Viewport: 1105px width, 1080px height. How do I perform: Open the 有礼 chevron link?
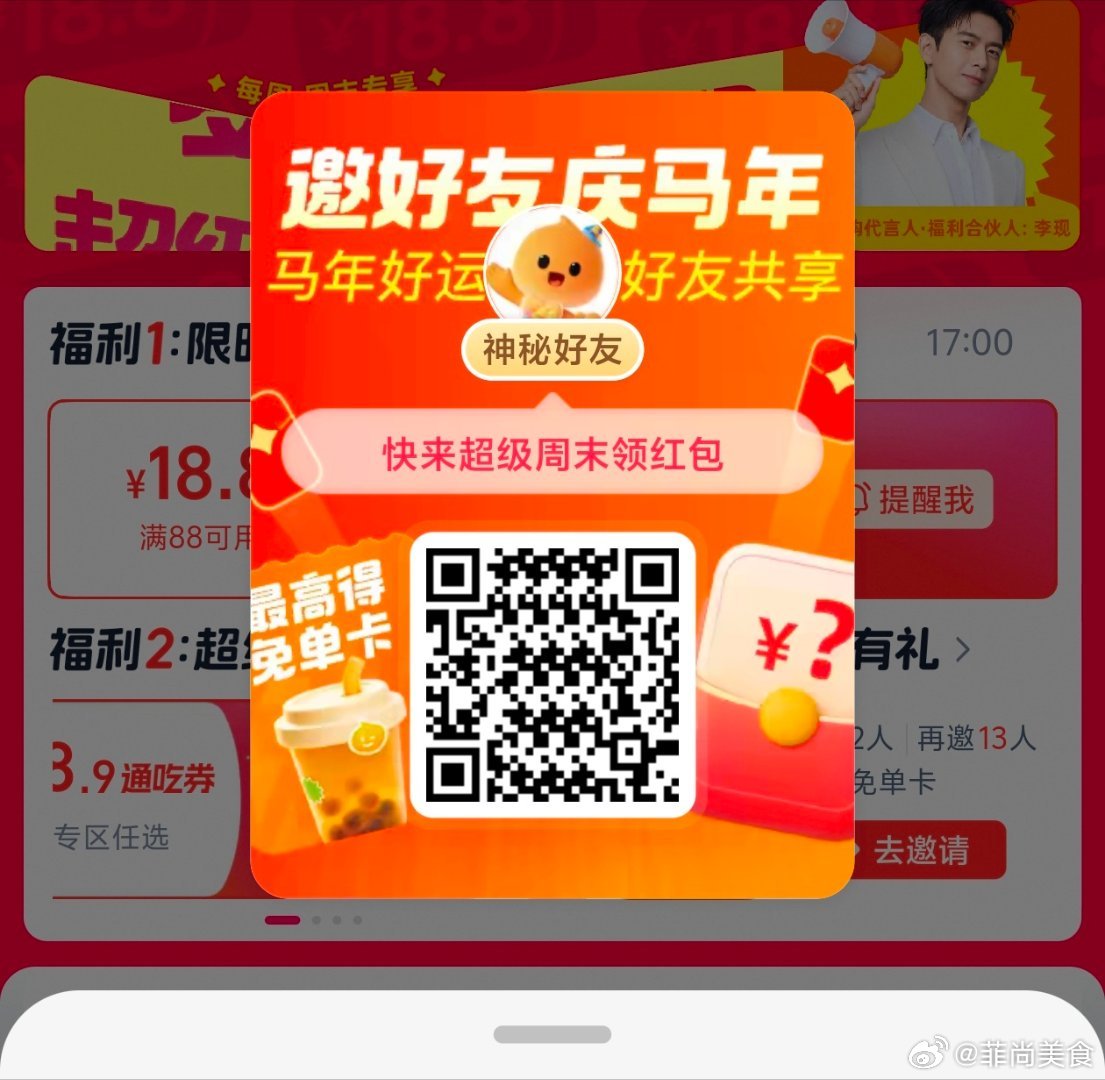(x=962, y=652)
